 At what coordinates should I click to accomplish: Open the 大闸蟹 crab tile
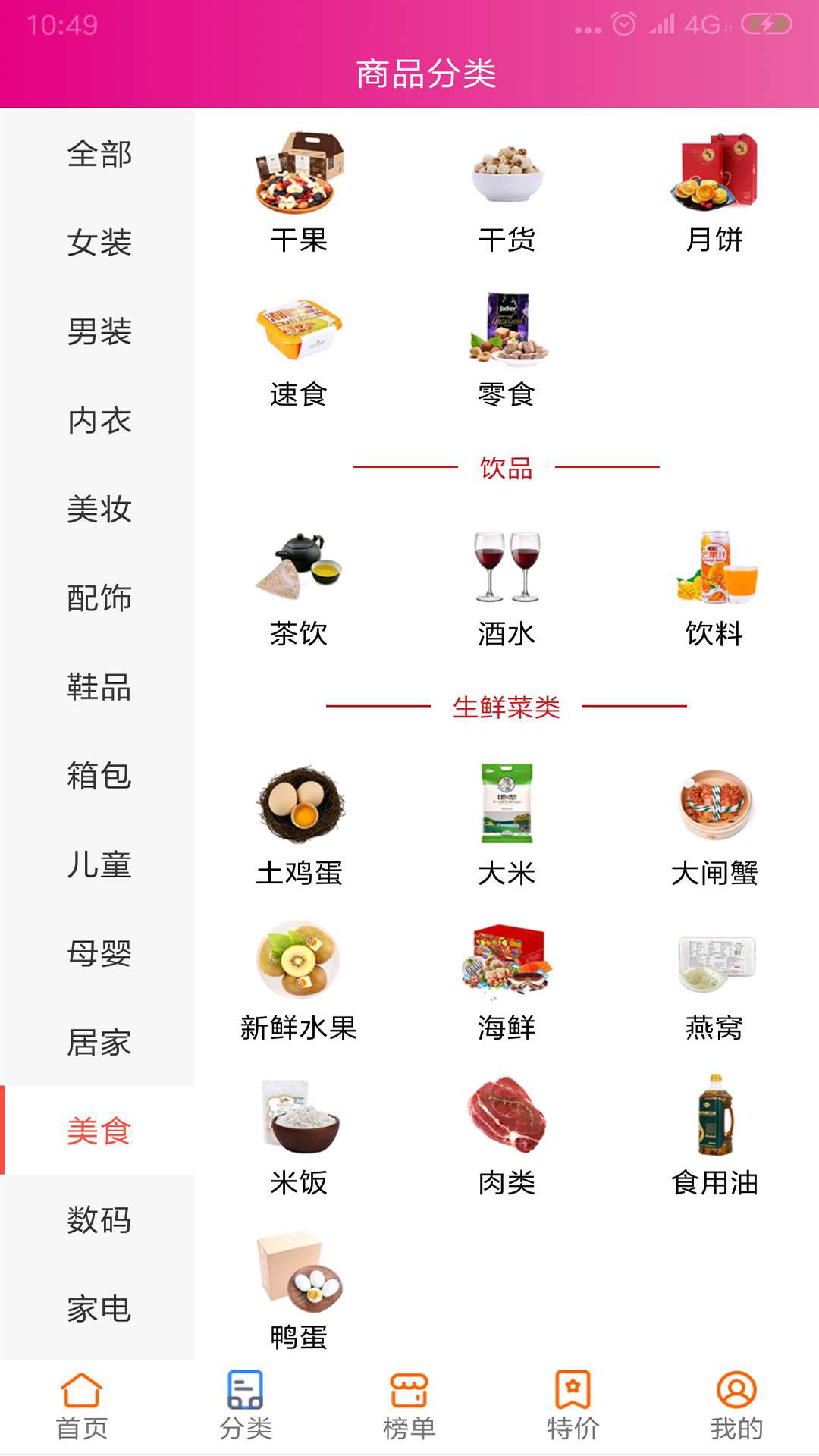pos(714,827)
